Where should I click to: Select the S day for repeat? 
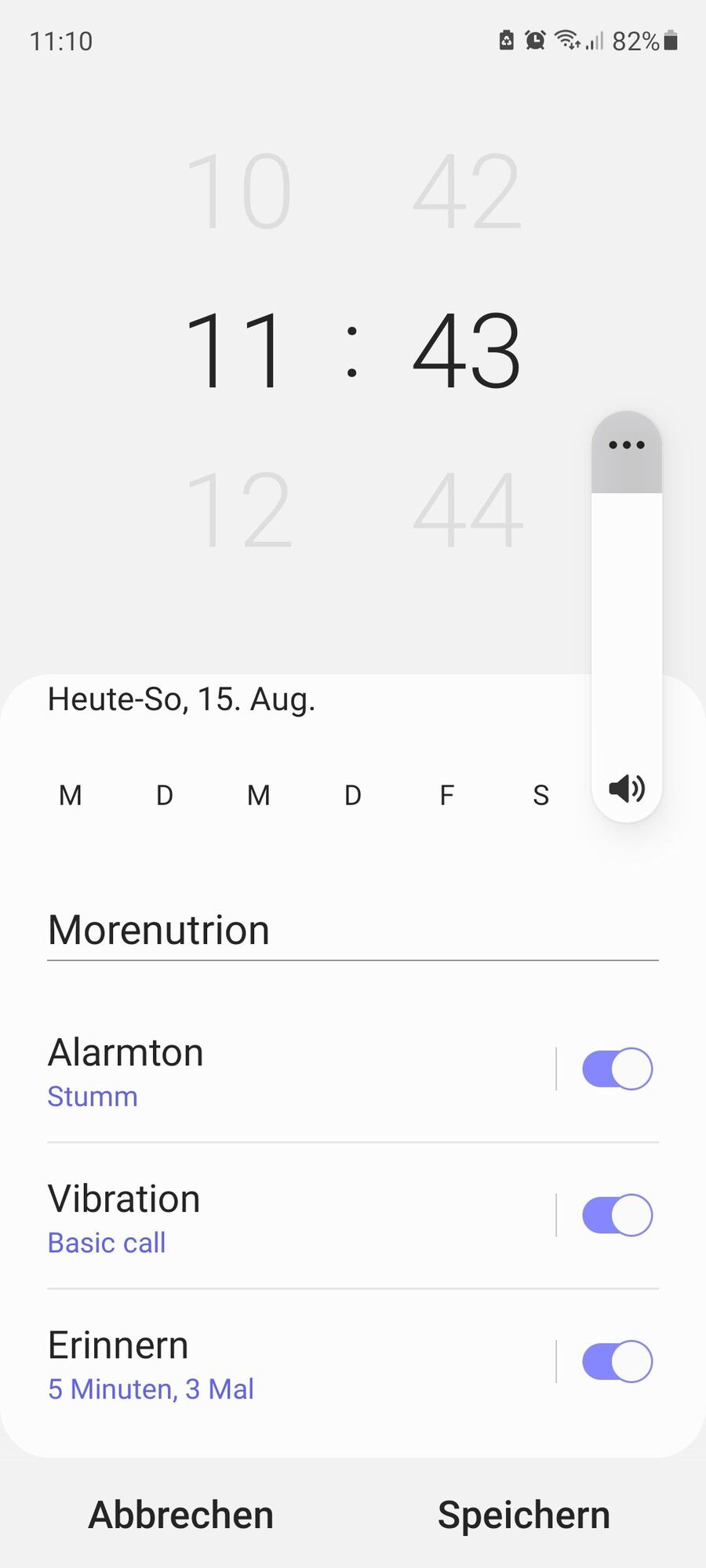pos(540,796)
